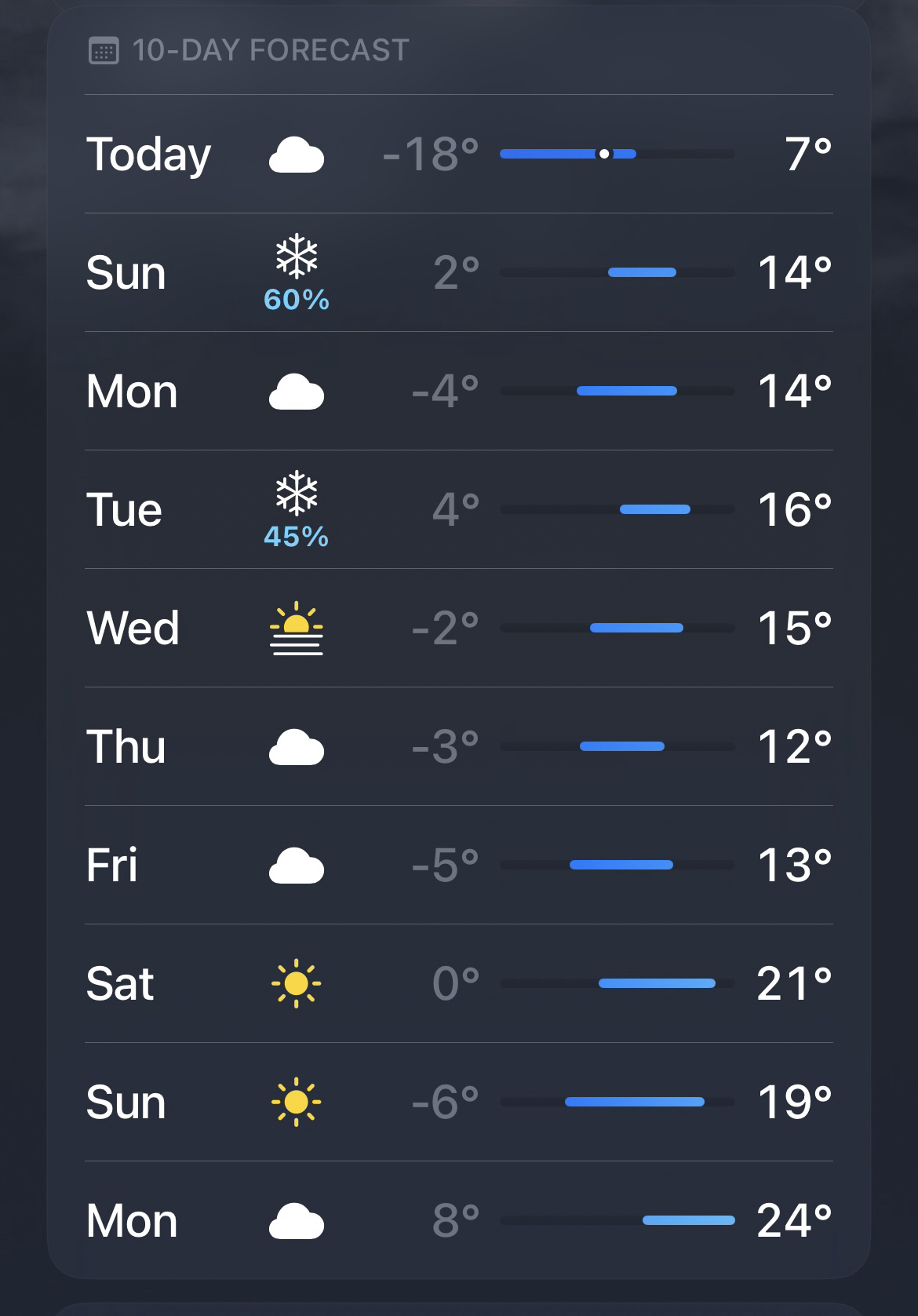
Task: Open Tuesday forecast with 45% snow
Action: click(459, 509)
